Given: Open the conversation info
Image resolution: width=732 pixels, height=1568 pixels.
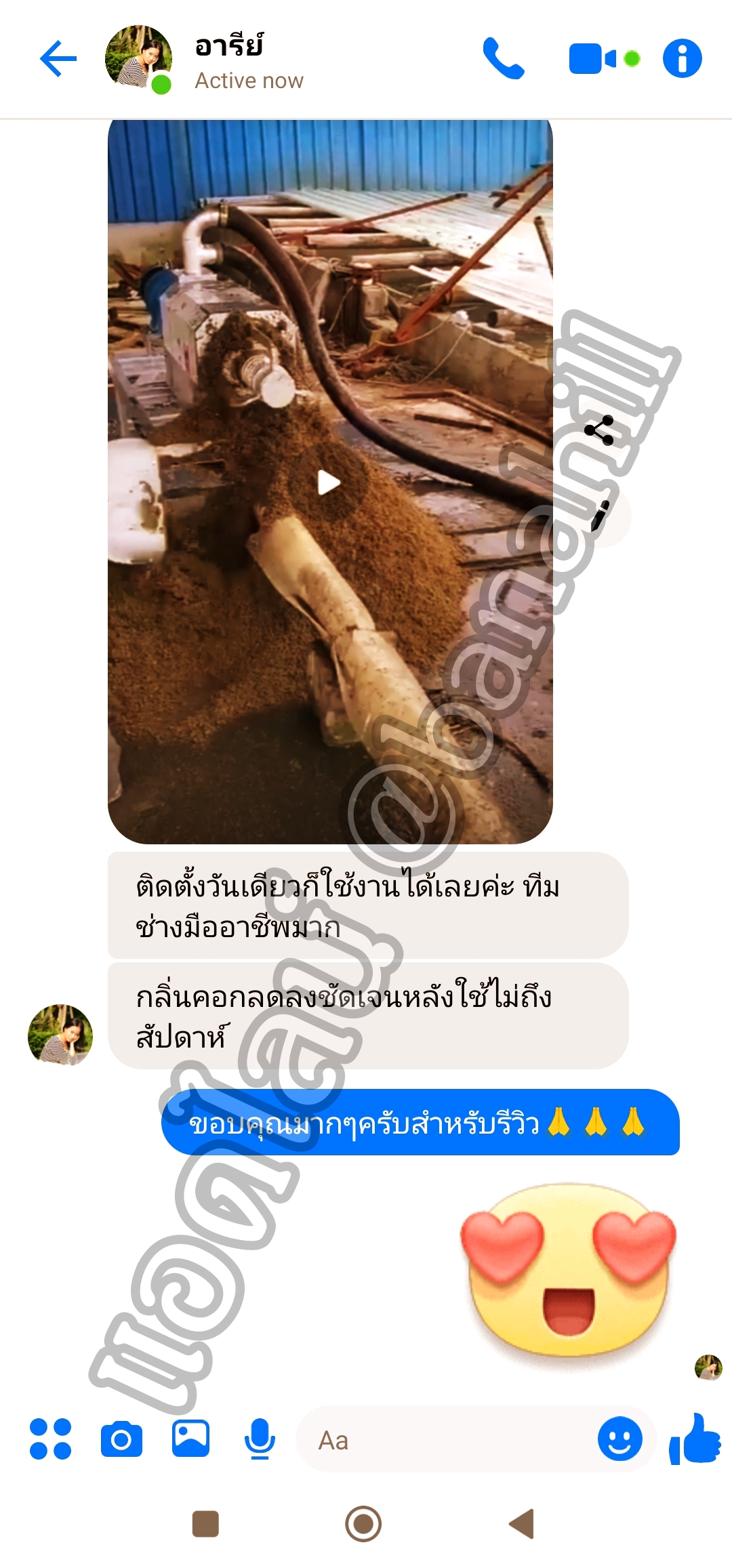Looking at the screenshot, I should (x=682, y=59).
